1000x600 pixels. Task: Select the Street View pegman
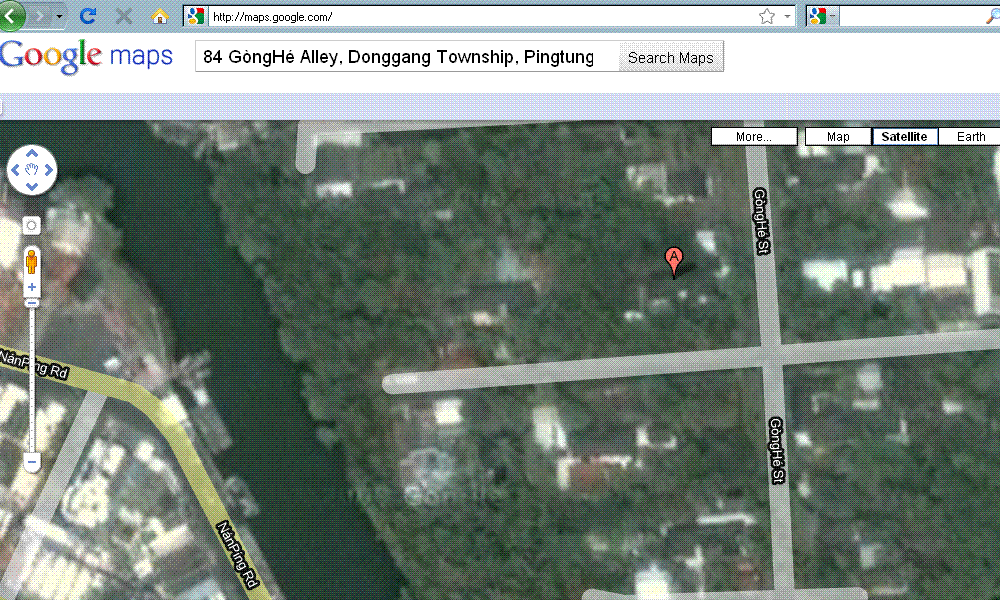tap(31, 261)
